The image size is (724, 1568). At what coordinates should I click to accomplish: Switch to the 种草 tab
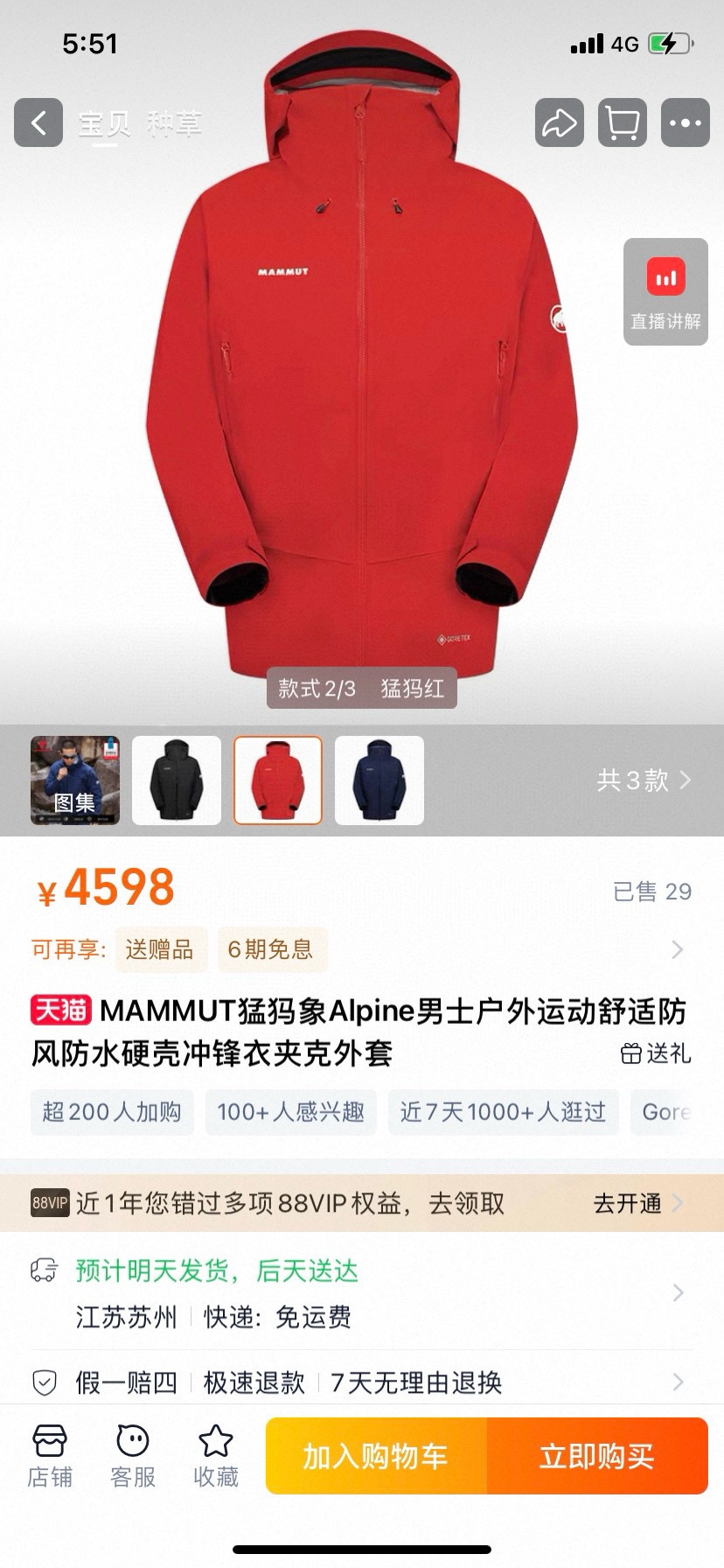tap(174, 124)
